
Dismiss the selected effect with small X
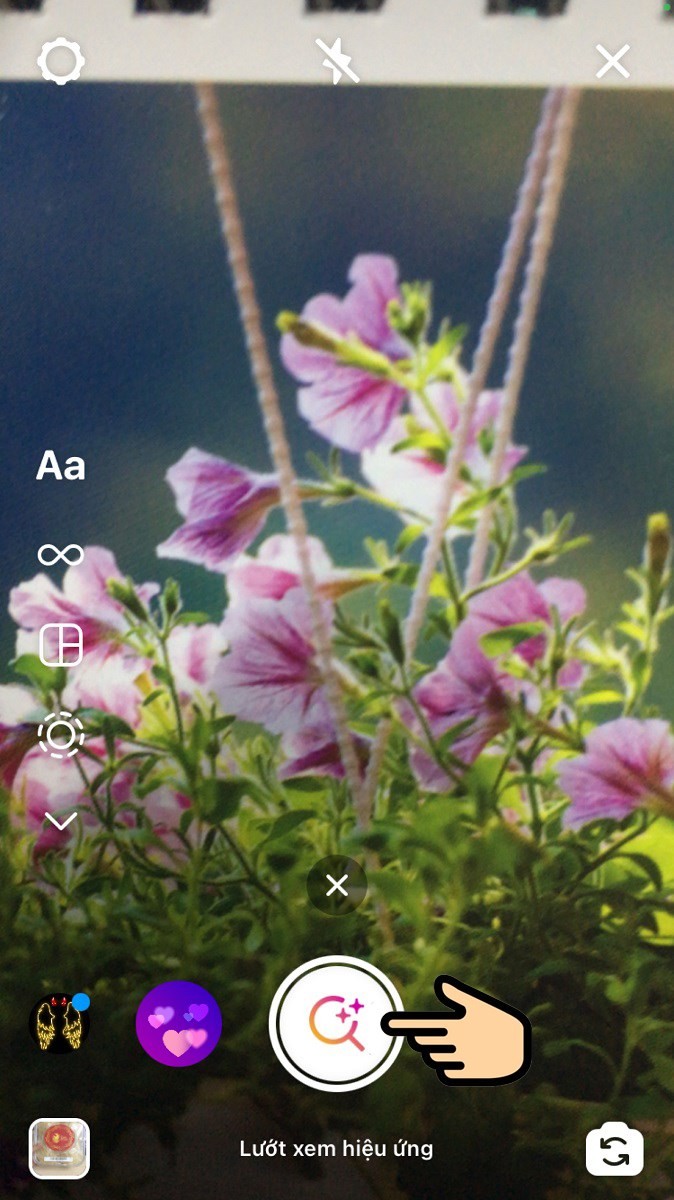[337, 886]
